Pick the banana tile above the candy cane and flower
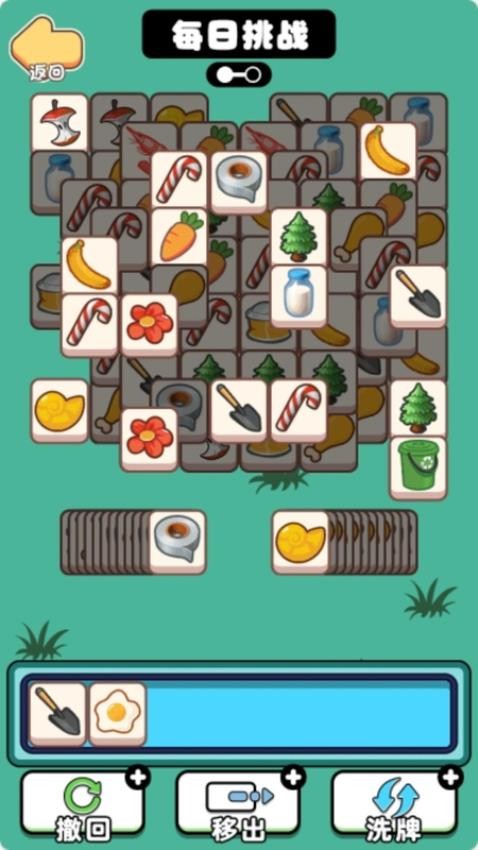Viewport: 478px width, 850px height. [x=90, y=266]
